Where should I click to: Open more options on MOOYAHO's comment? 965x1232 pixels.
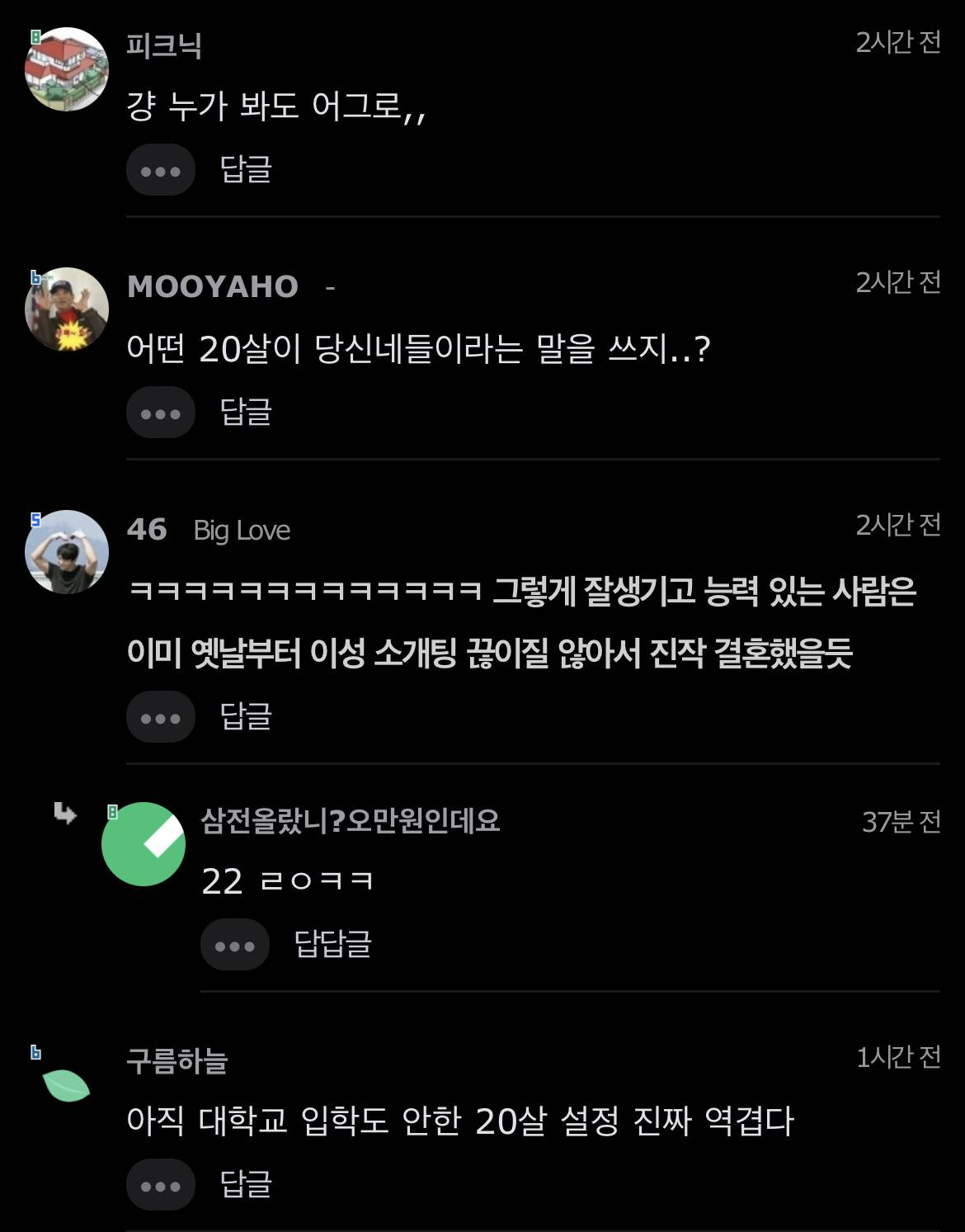tap(160, 413)
